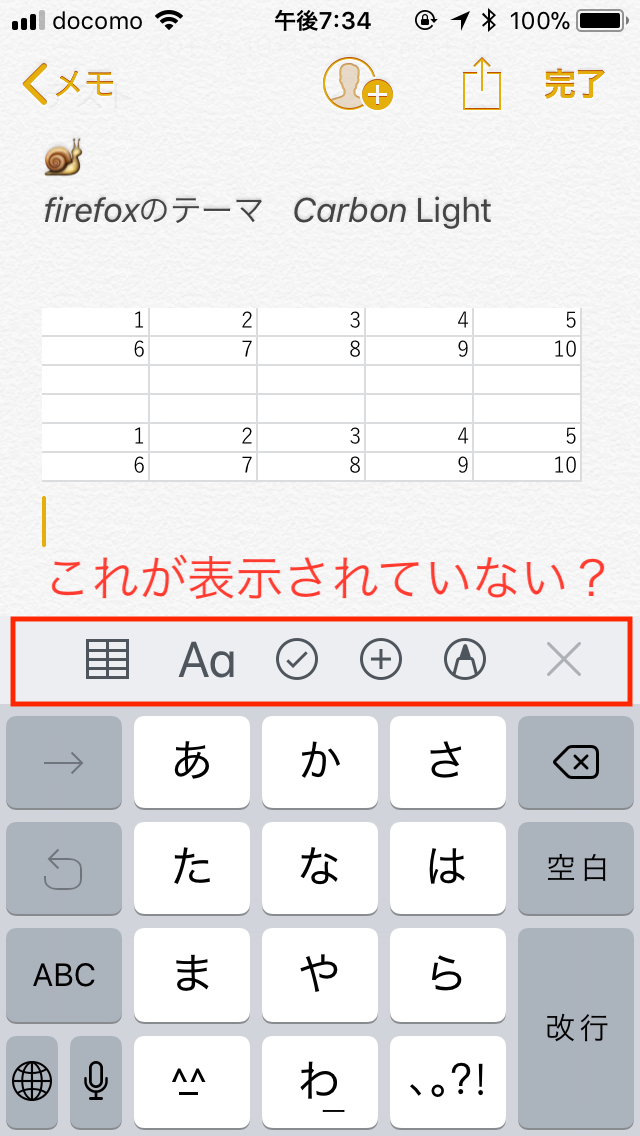Start dictation with the microphone
This screenshot has height=1136, width=640.
tap(96, 1080)
